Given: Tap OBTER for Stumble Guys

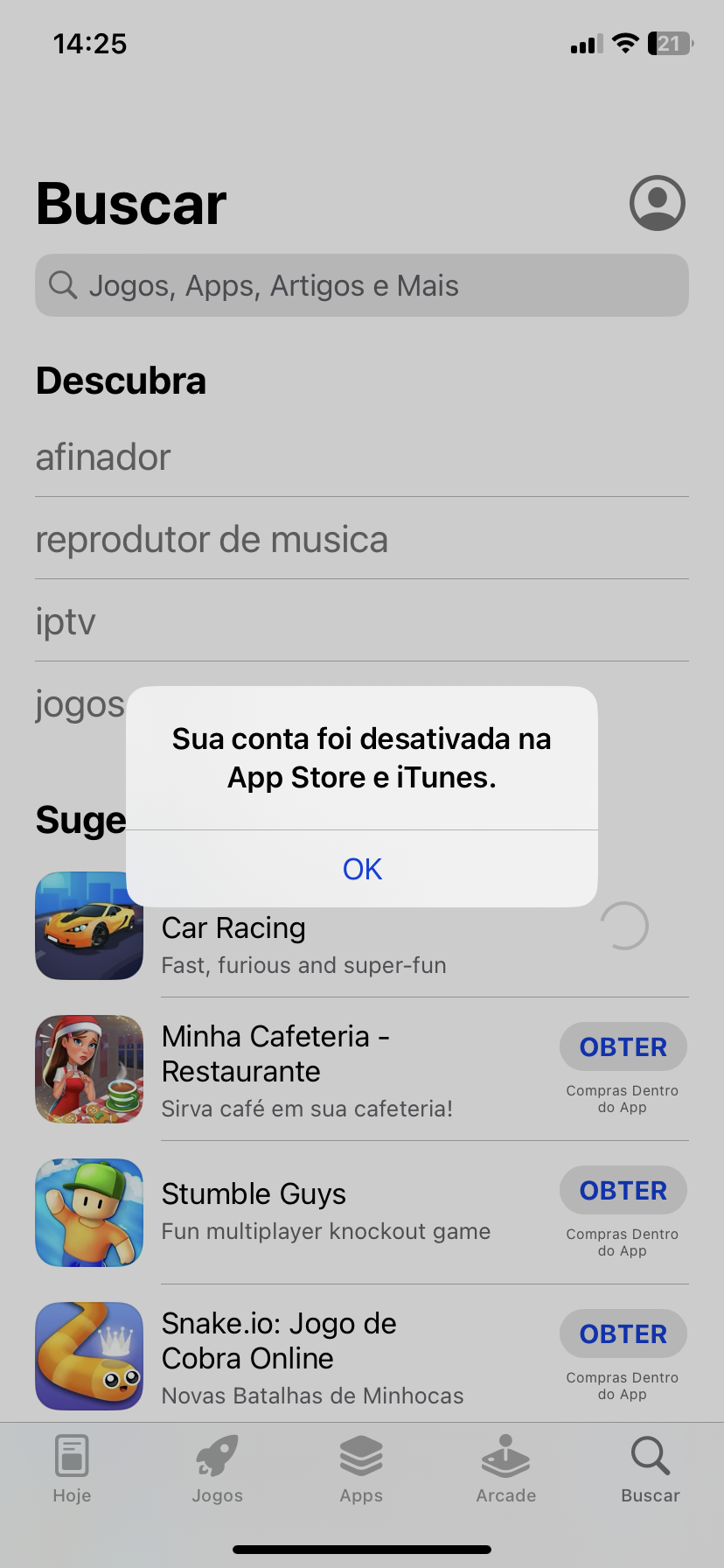Looking at the screenshot, I should [x=623, y=1190].
